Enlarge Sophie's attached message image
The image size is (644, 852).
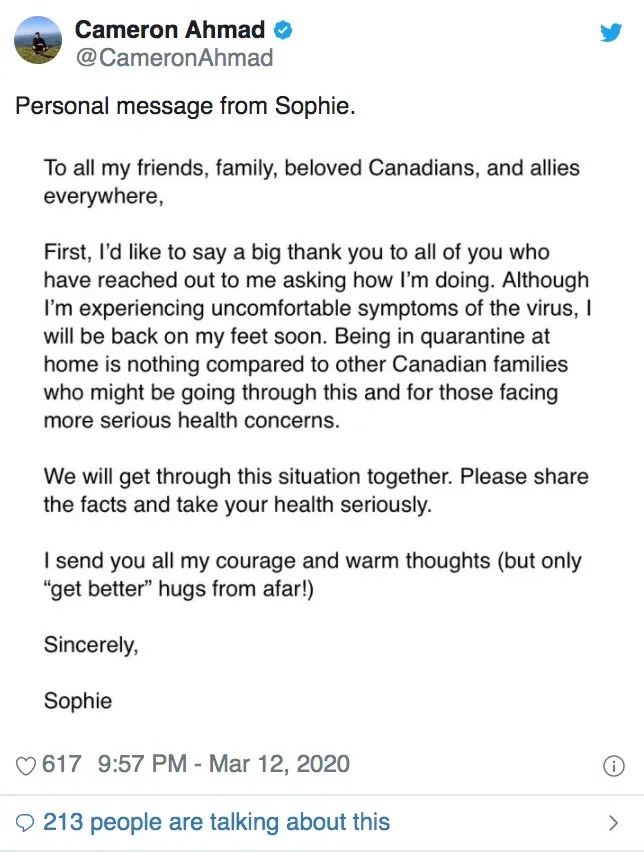pos(318,430)
